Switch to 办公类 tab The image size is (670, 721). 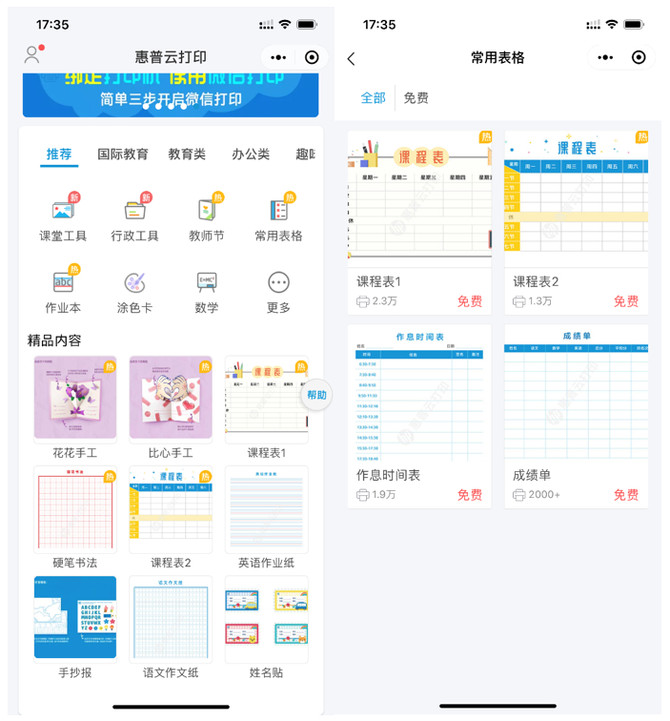(x=251, y=154)
